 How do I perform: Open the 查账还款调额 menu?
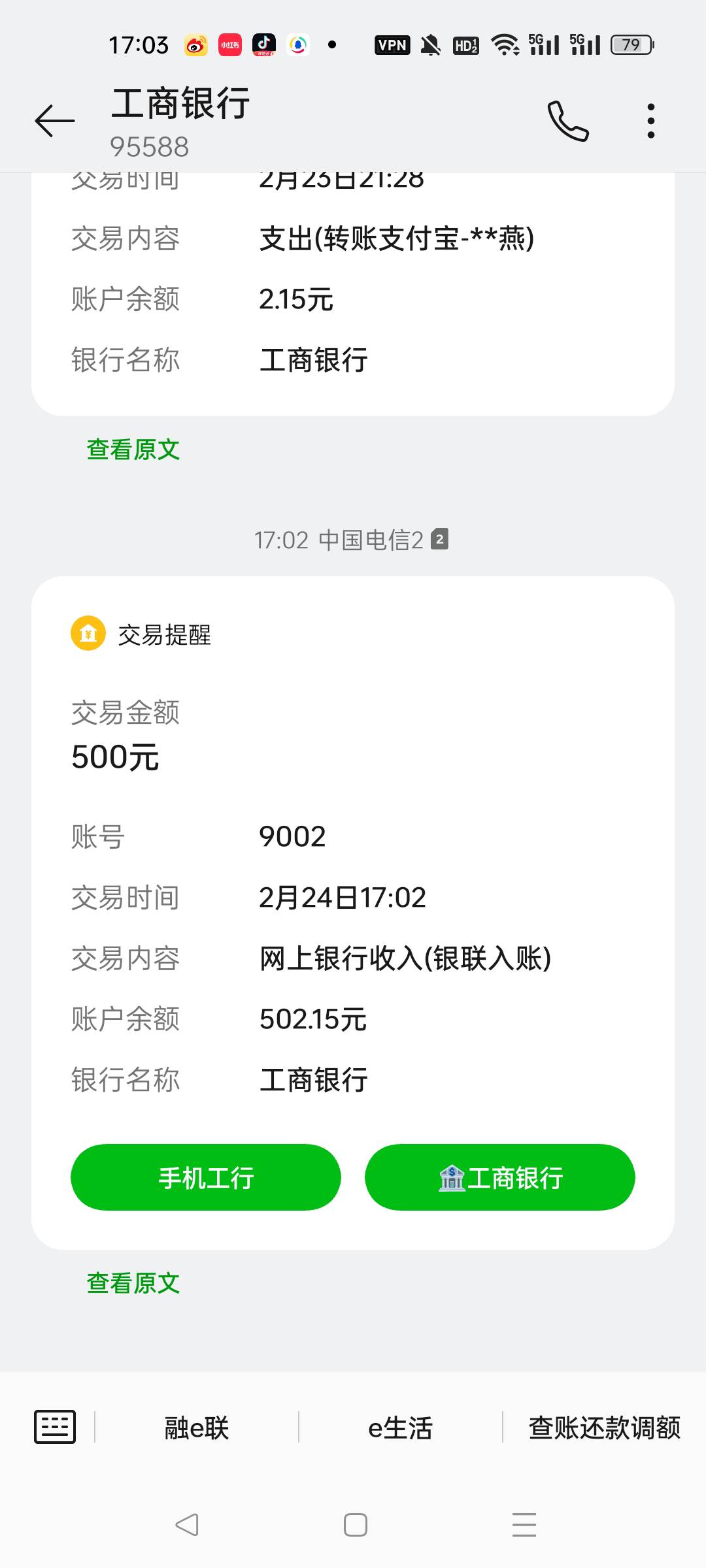tap(605, 1428)
